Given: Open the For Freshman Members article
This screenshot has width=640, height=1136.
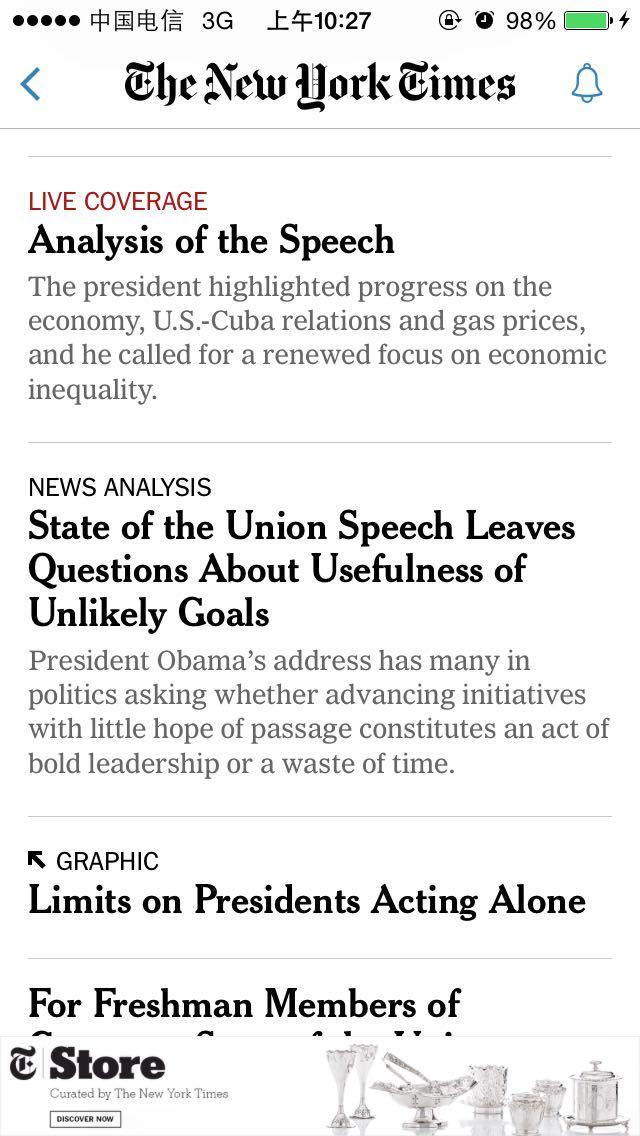Looking at the screenshot, I should pos(245,1003).
